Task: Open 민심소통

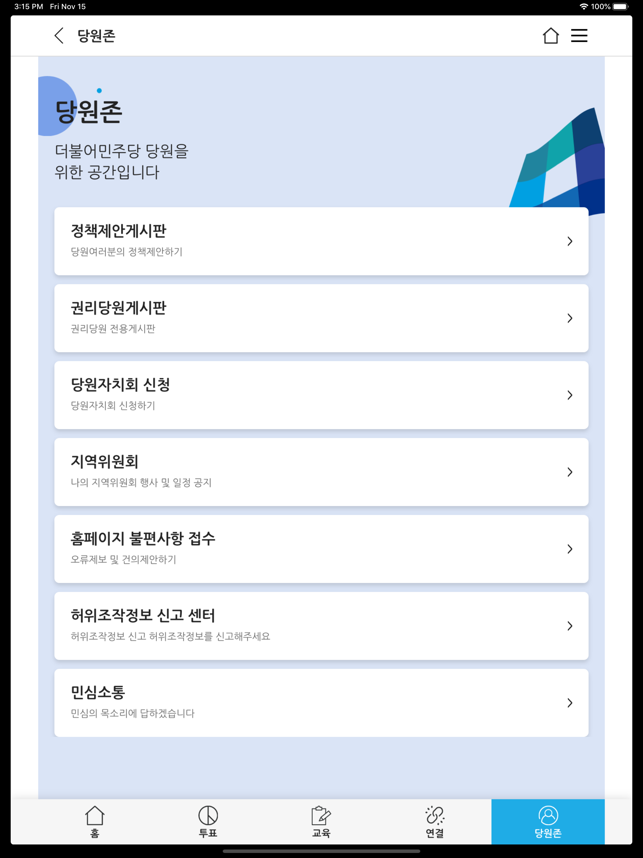Action: (321, 703)
